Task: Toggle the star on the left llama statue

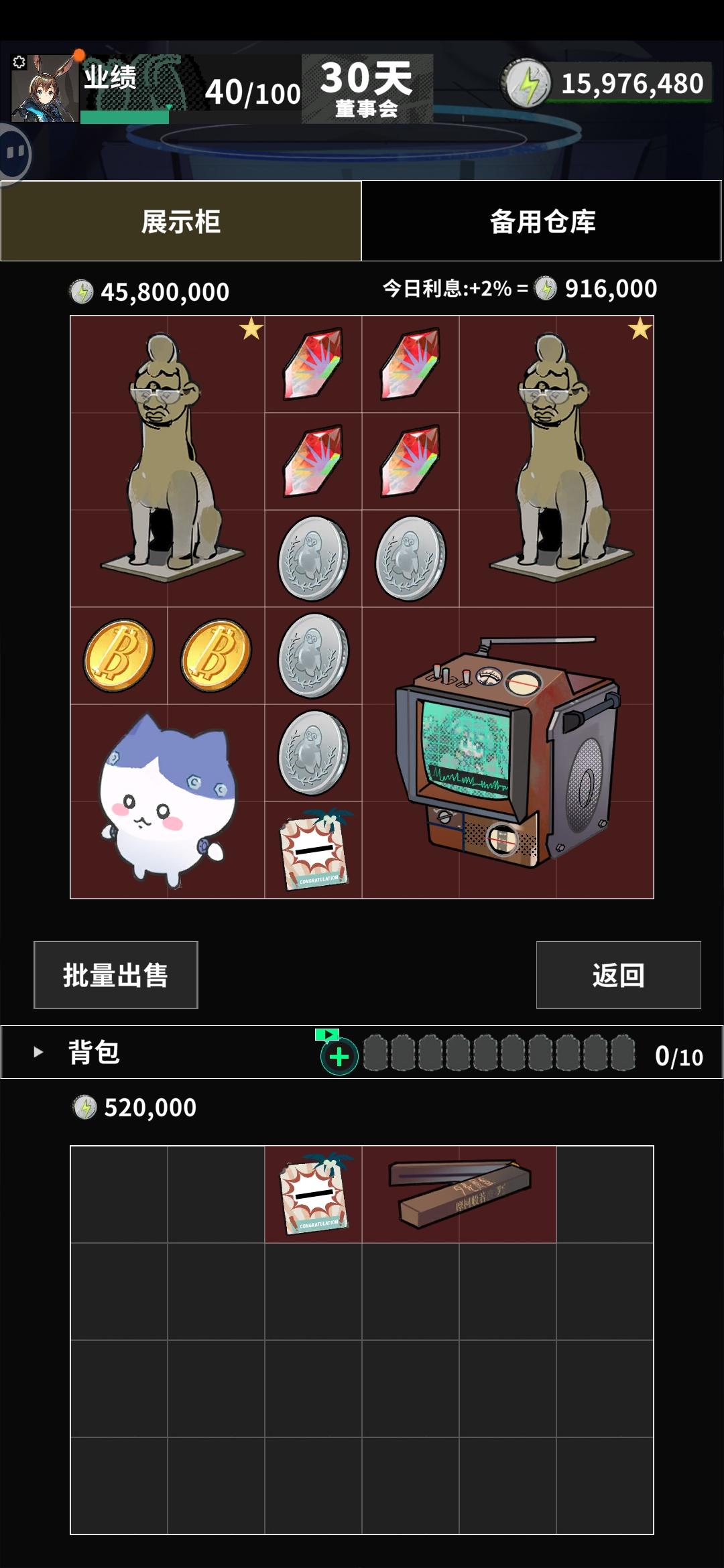Action: [251, 329]
